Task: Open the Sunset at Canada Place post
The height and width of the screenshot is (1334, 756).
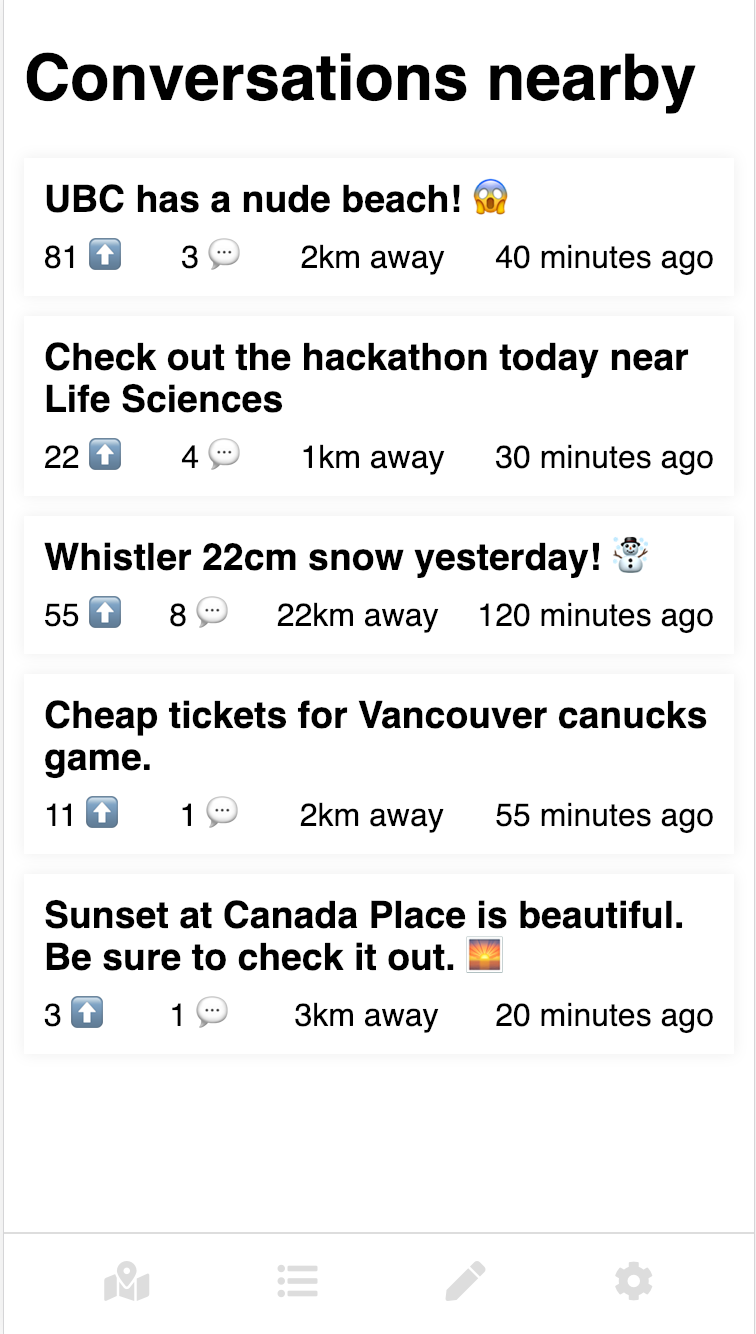Action: 364,936
